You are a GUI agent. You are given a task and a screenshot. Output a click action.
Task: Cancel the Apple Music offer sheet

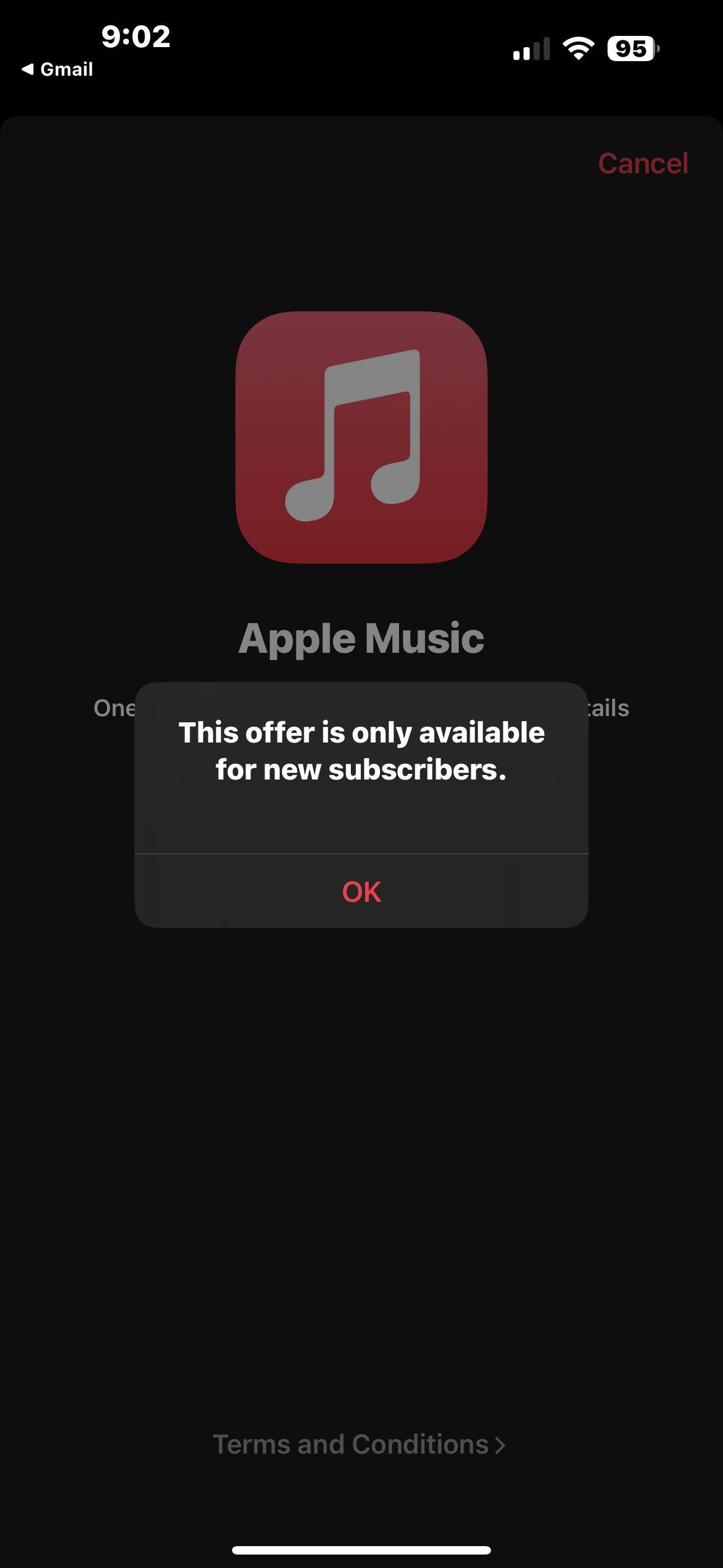click(643, 163)
